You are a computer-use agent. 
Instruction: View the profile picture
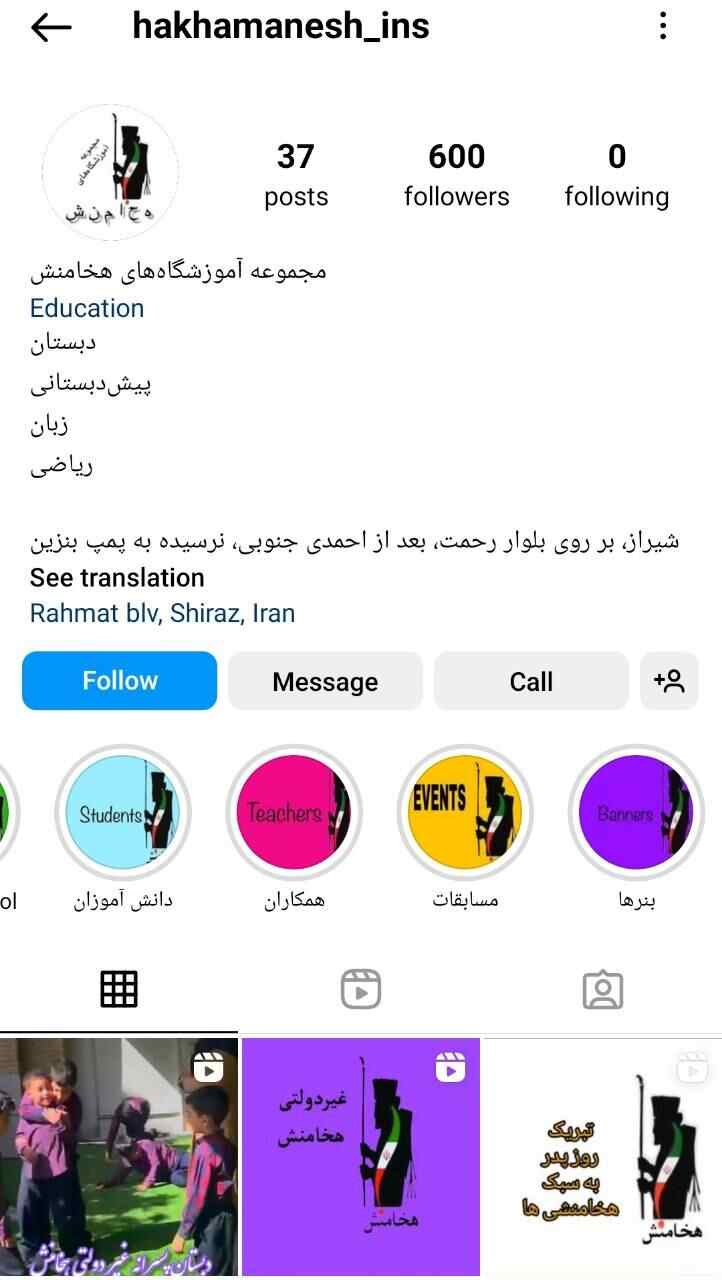pyautogui.click(x=110, y=174)
